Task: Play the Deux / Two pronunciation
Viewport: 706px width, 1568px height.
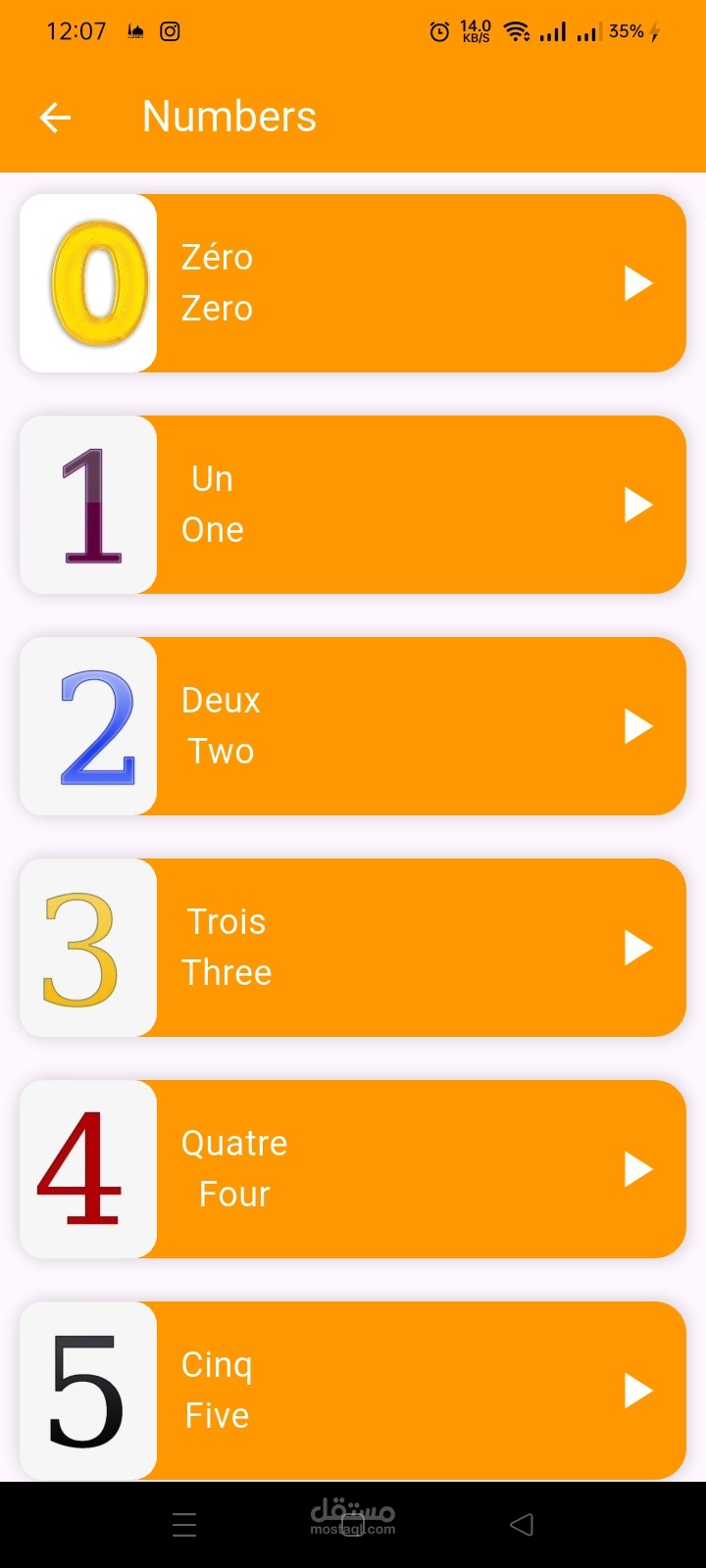Action: pyautogui.click(x=638, y=726)
